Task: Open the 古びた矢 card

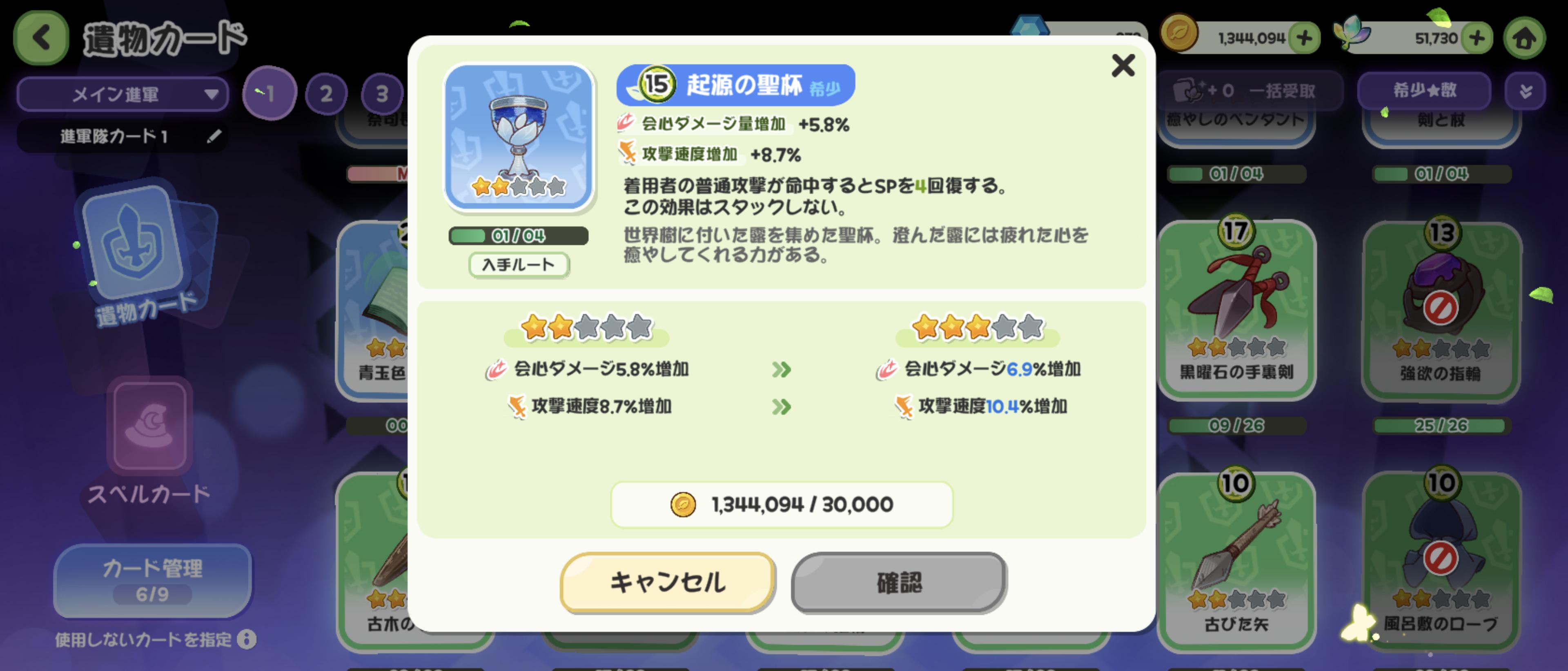Action: pyautogui.click(x=1236, y=560)
